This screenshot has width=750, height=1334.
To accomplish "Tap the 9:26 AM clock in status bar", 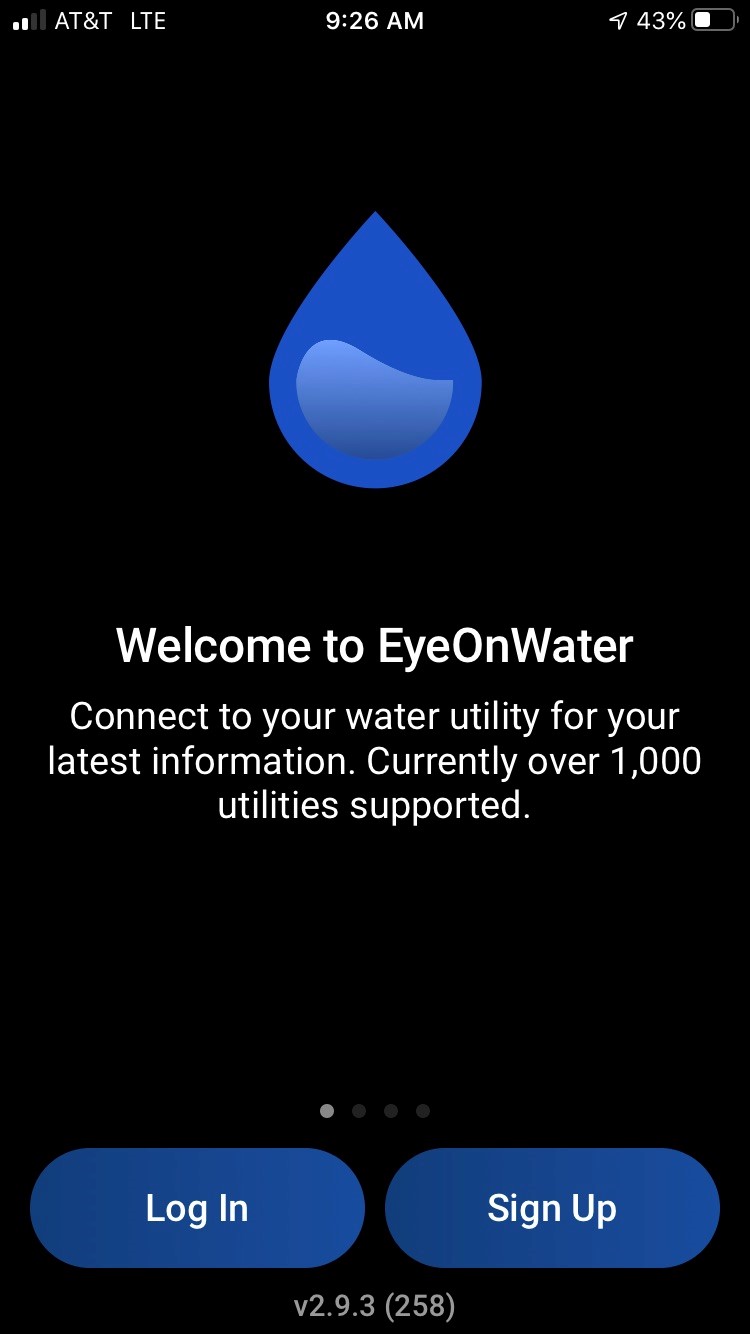I will [374, 20].
